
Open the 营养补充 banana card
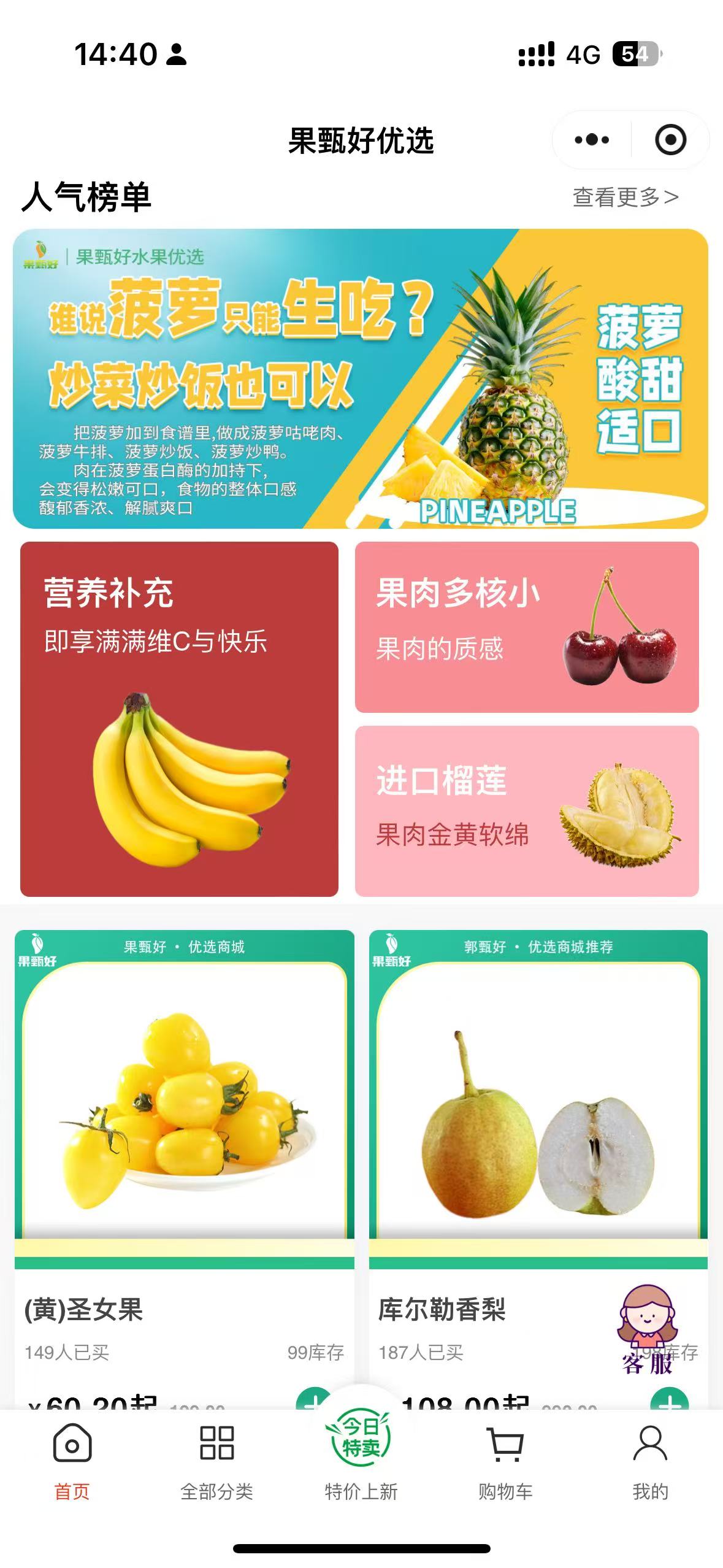tap(179, 719)
